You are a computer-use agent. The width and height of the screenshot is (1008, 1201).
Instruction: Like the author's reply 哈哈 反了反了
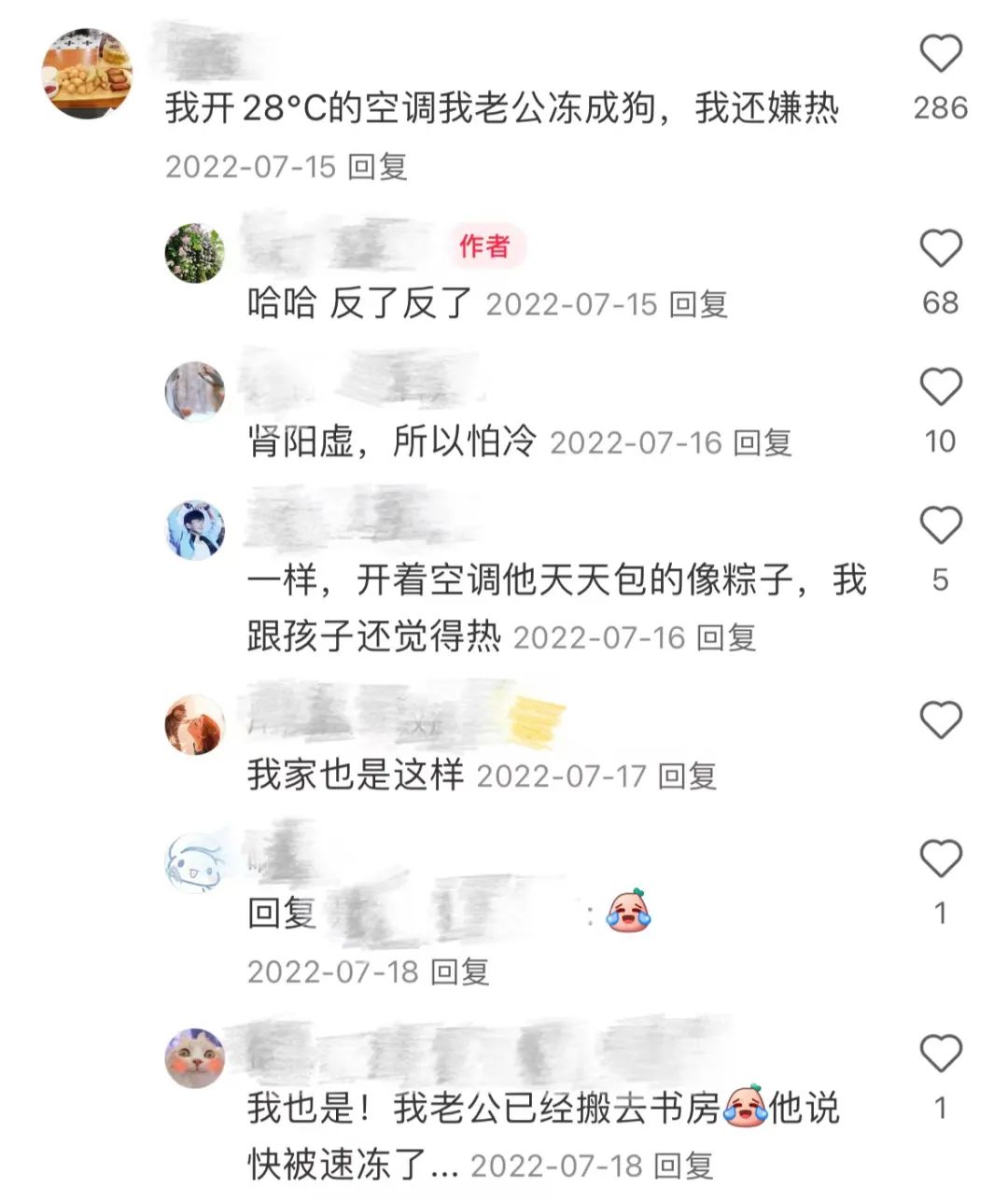[x=941, y=248]
